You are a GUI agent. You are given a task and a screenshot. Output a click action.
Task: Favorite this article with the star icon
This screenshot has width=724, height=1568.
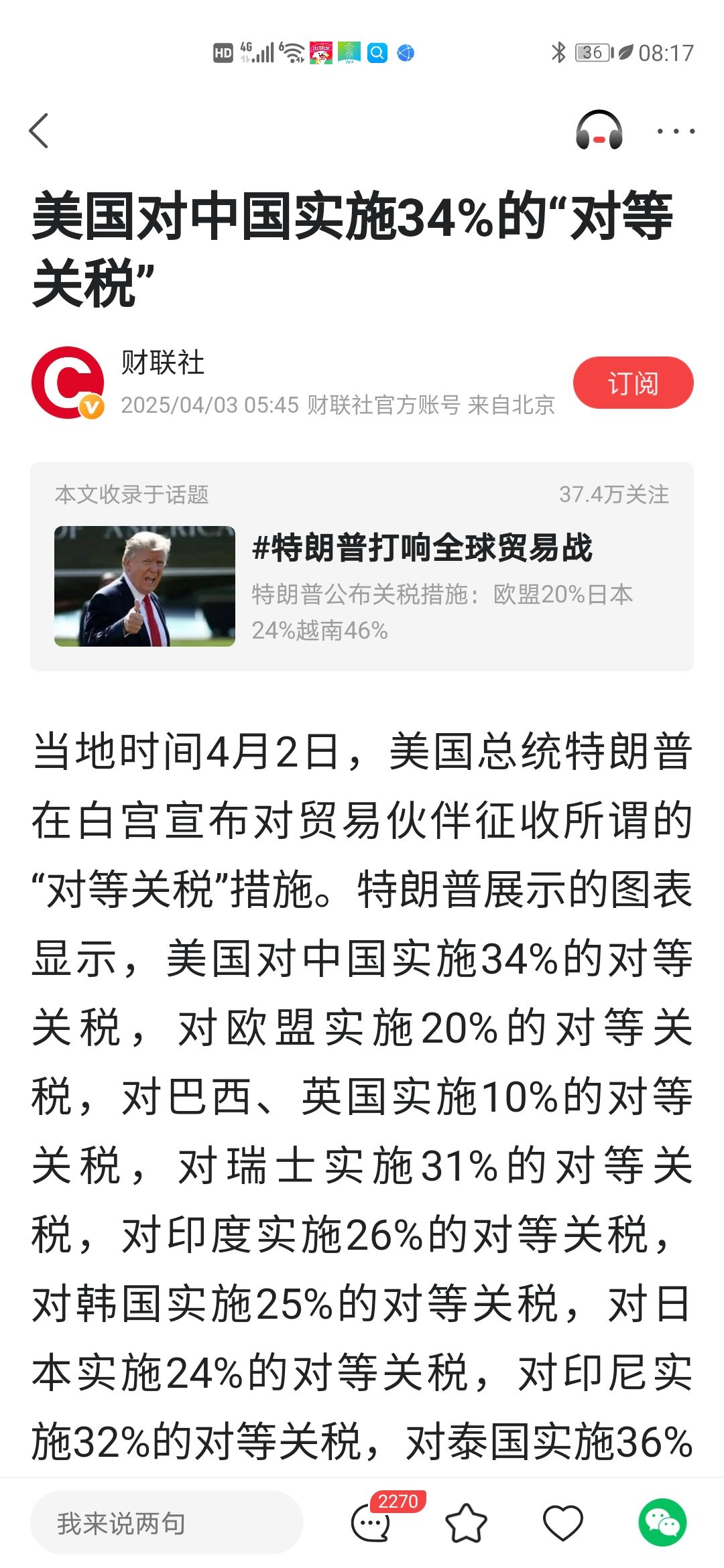tap(466, 1523)
